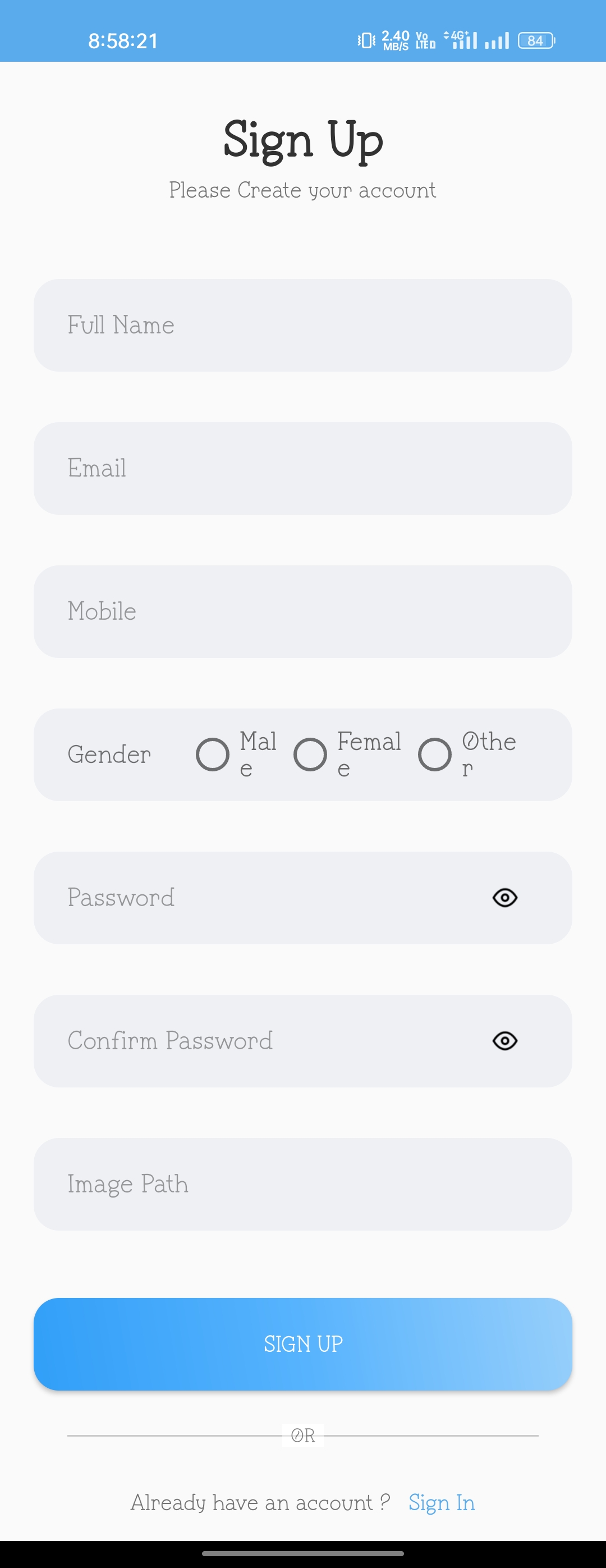Click the clock in the status bar
Image resolution: width=606 pixels, height=1568 pixels.
122,41
